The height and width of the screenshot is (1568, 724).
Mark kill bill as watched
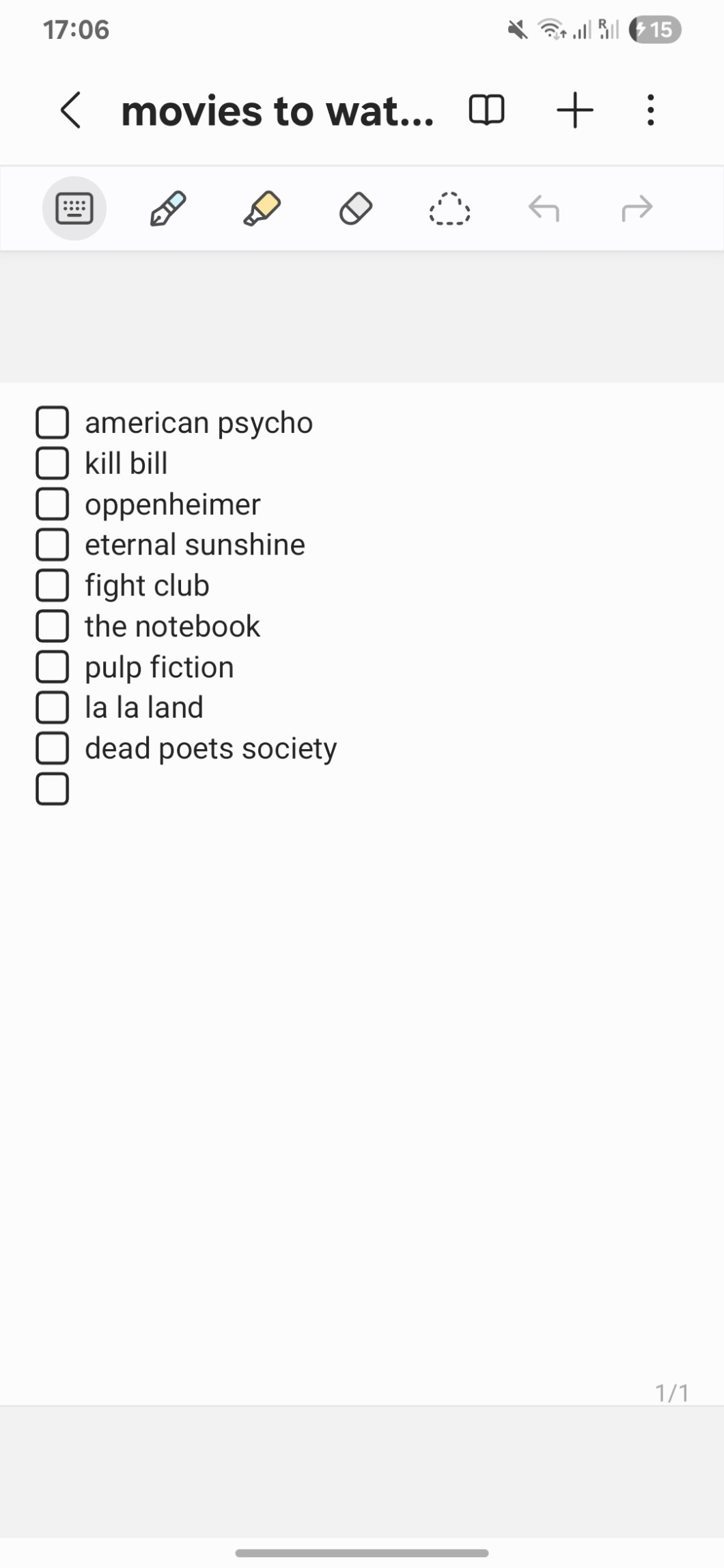coord(53,463)
